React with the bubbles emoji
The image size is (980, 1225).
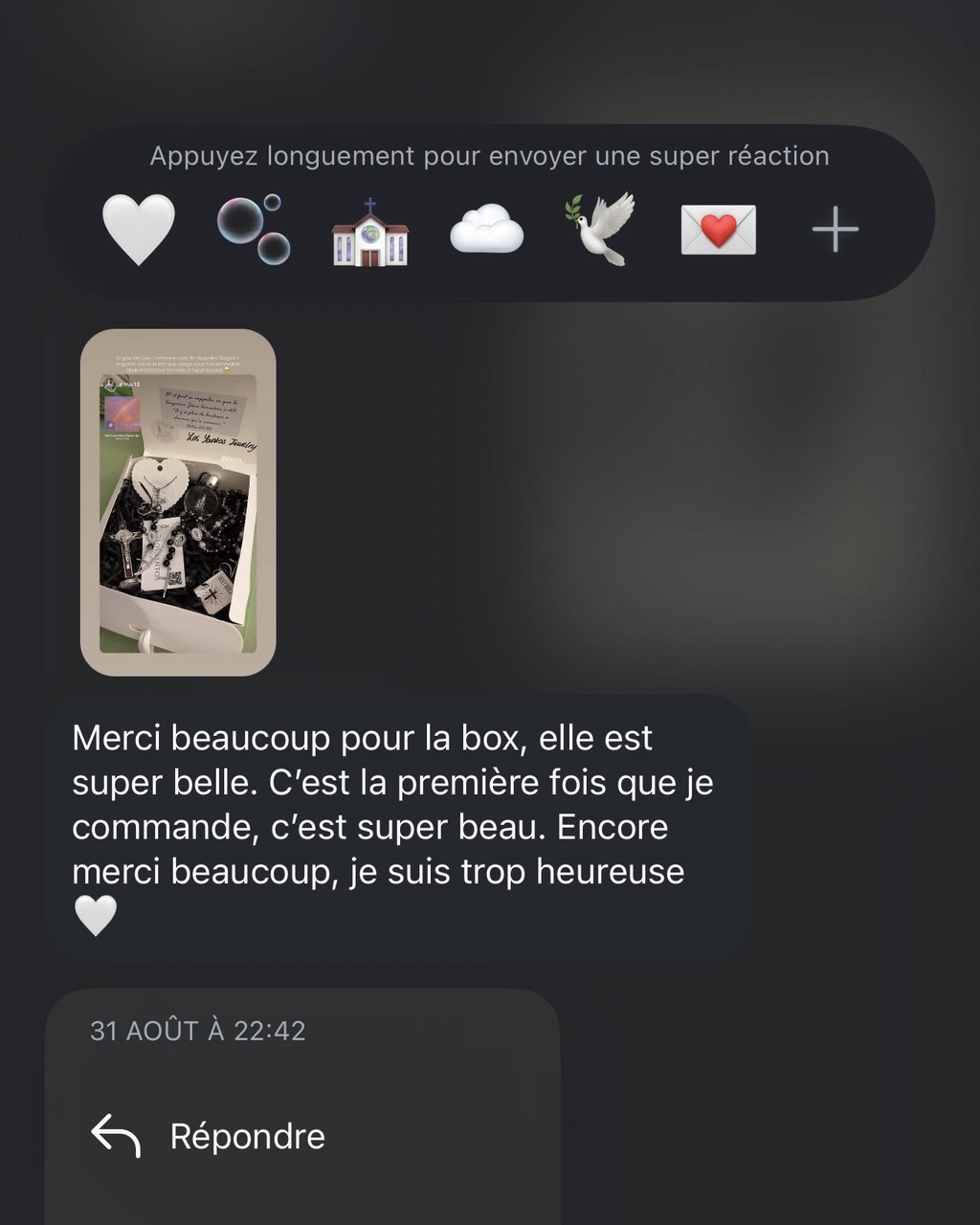[x=254, y=230]
